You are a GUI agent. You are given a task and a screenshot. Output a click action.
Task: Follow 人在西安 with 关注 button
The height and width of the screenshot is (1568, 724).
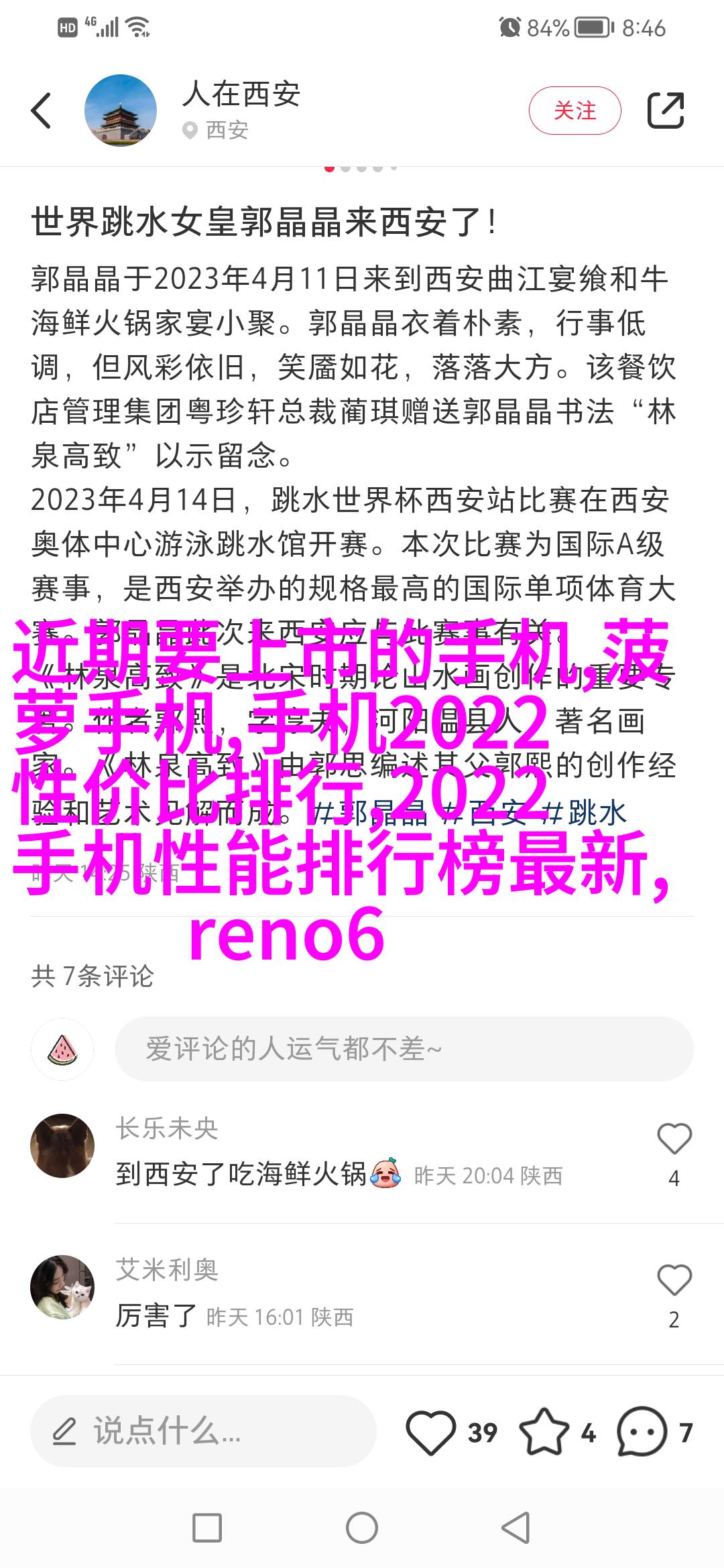coord(575,111)
